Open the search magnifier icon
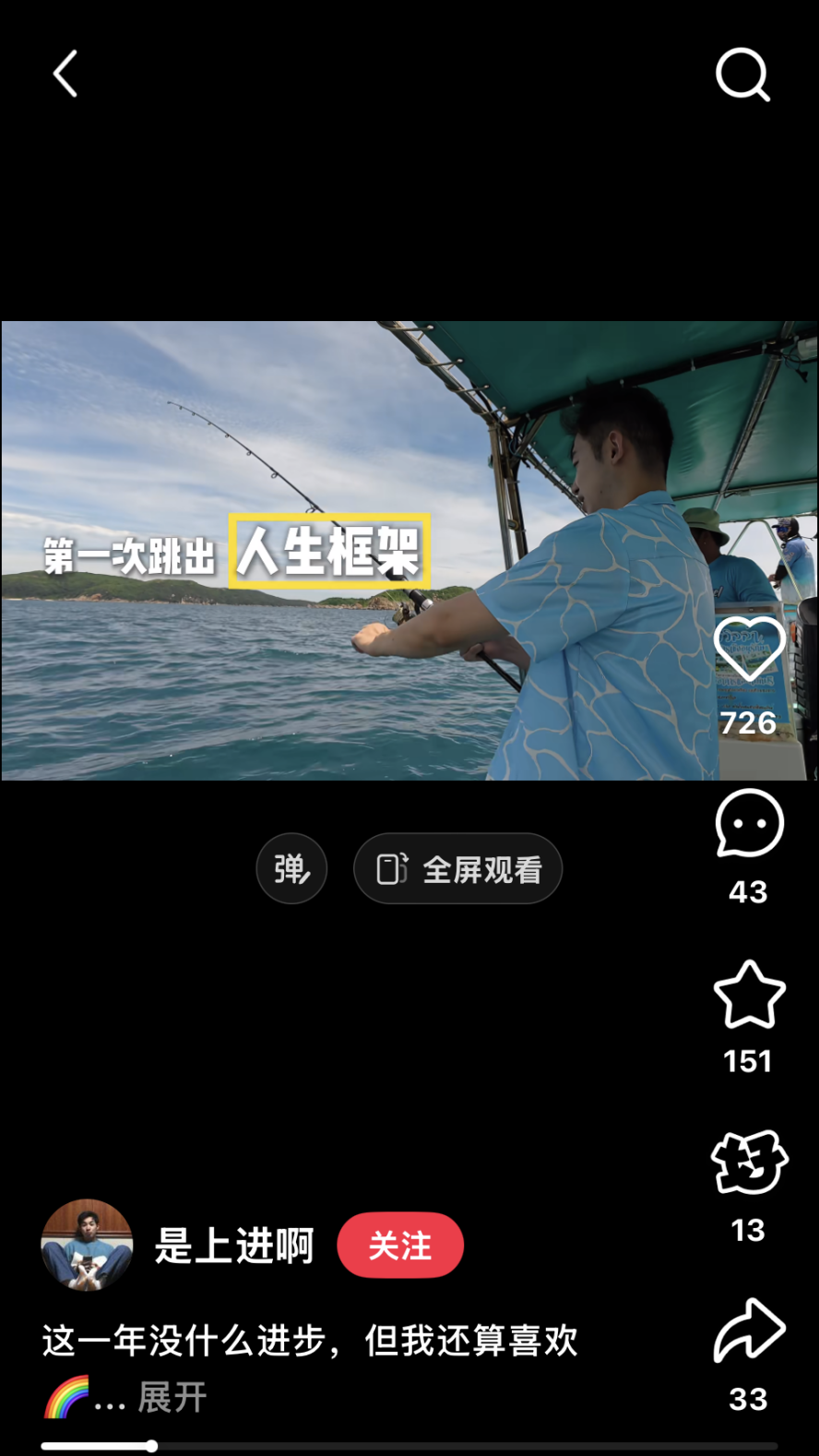This screenshot has height=1456, width=819. (742, 75)
